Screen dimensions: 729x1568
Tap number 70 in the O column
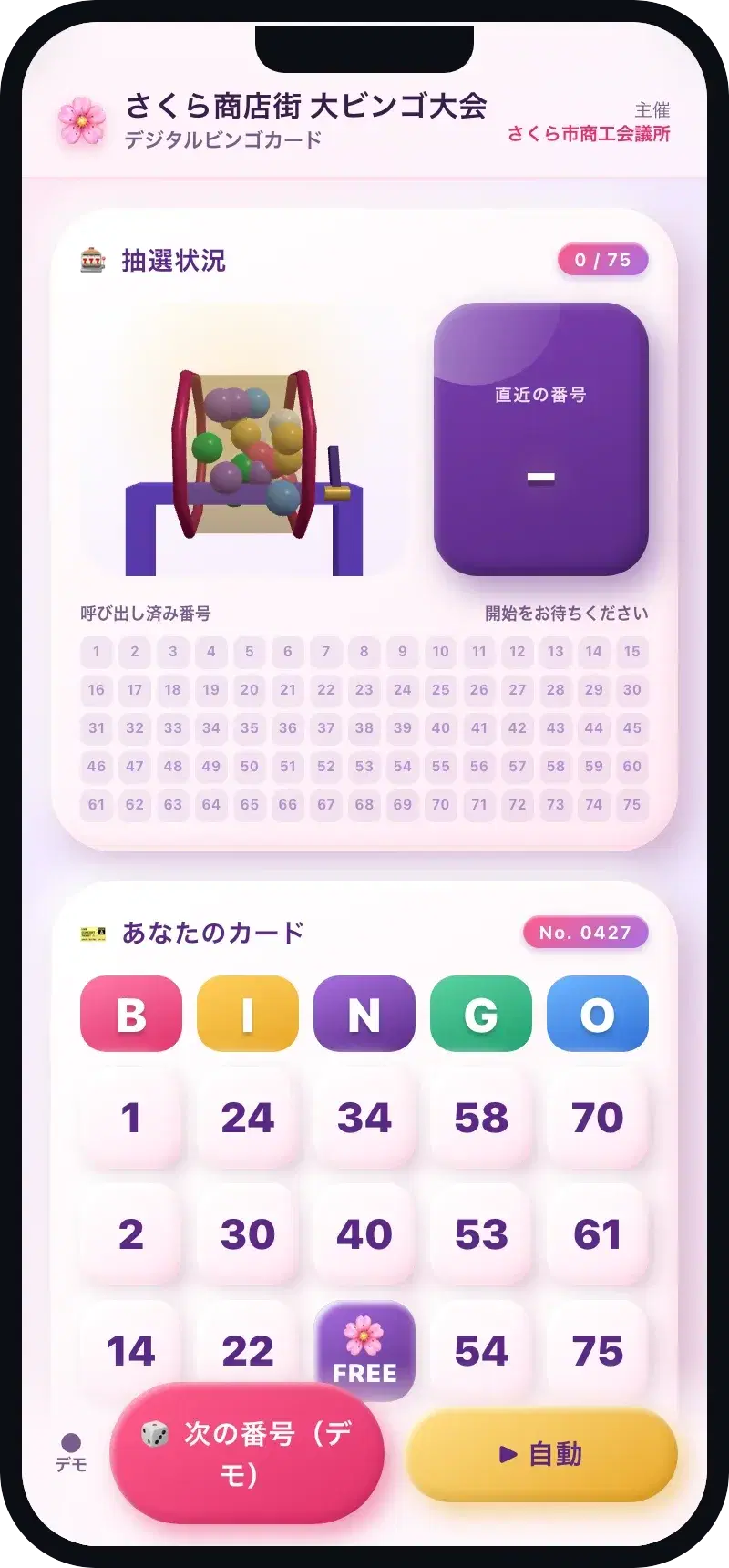[598, 1118]
